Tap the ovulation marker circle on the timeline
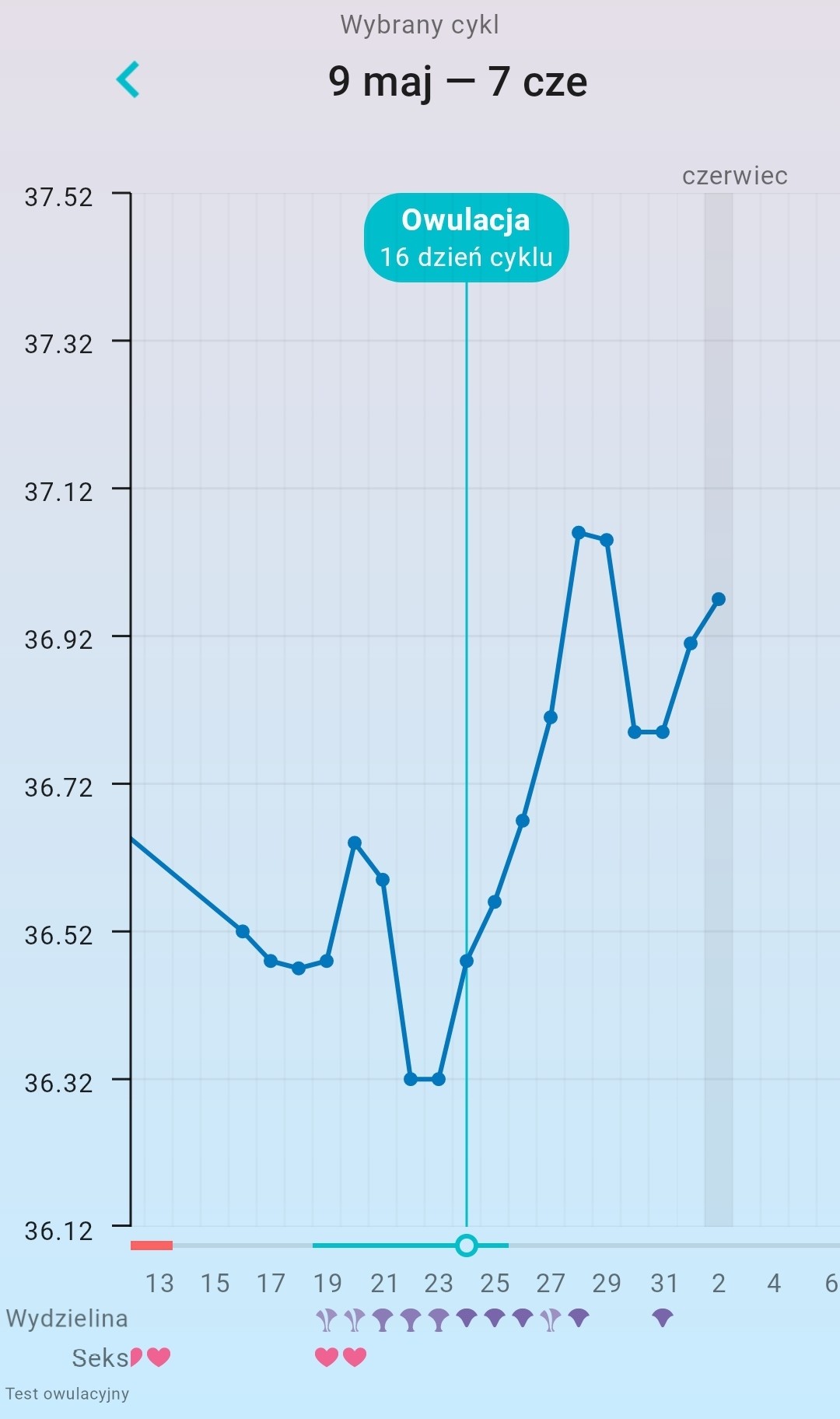Screen dimensions: 840x1419 [x=466, y=1246]
